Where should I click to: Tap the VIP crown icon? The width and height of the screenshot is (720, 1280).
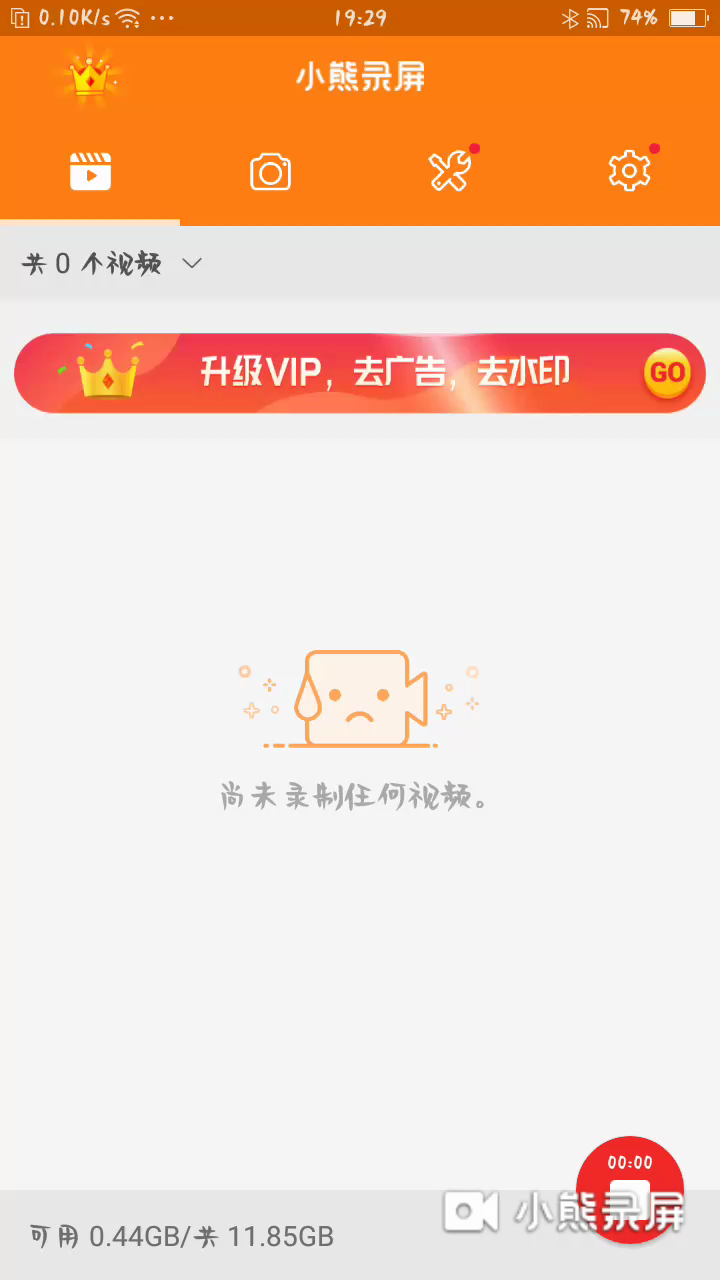(90, 77)
